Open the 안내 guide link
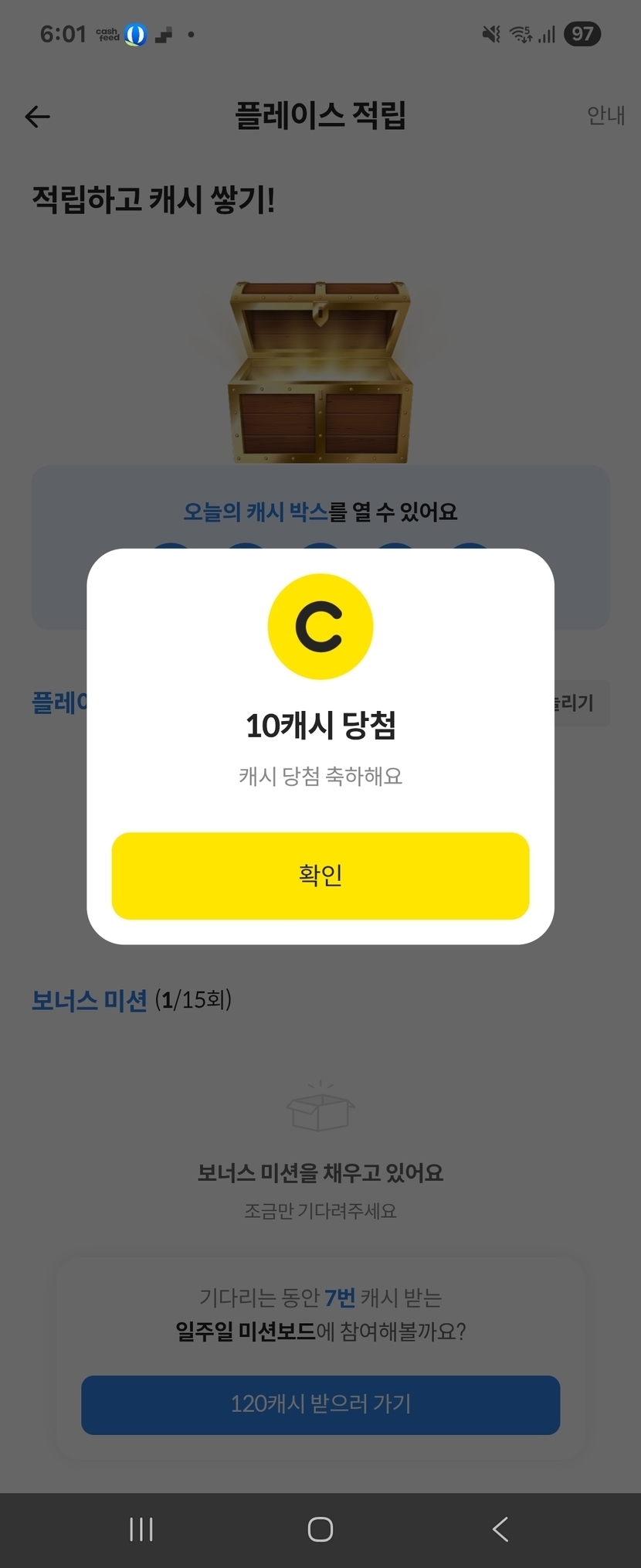Viewport: 641px width, 1568px height. (x=605, y=115)
